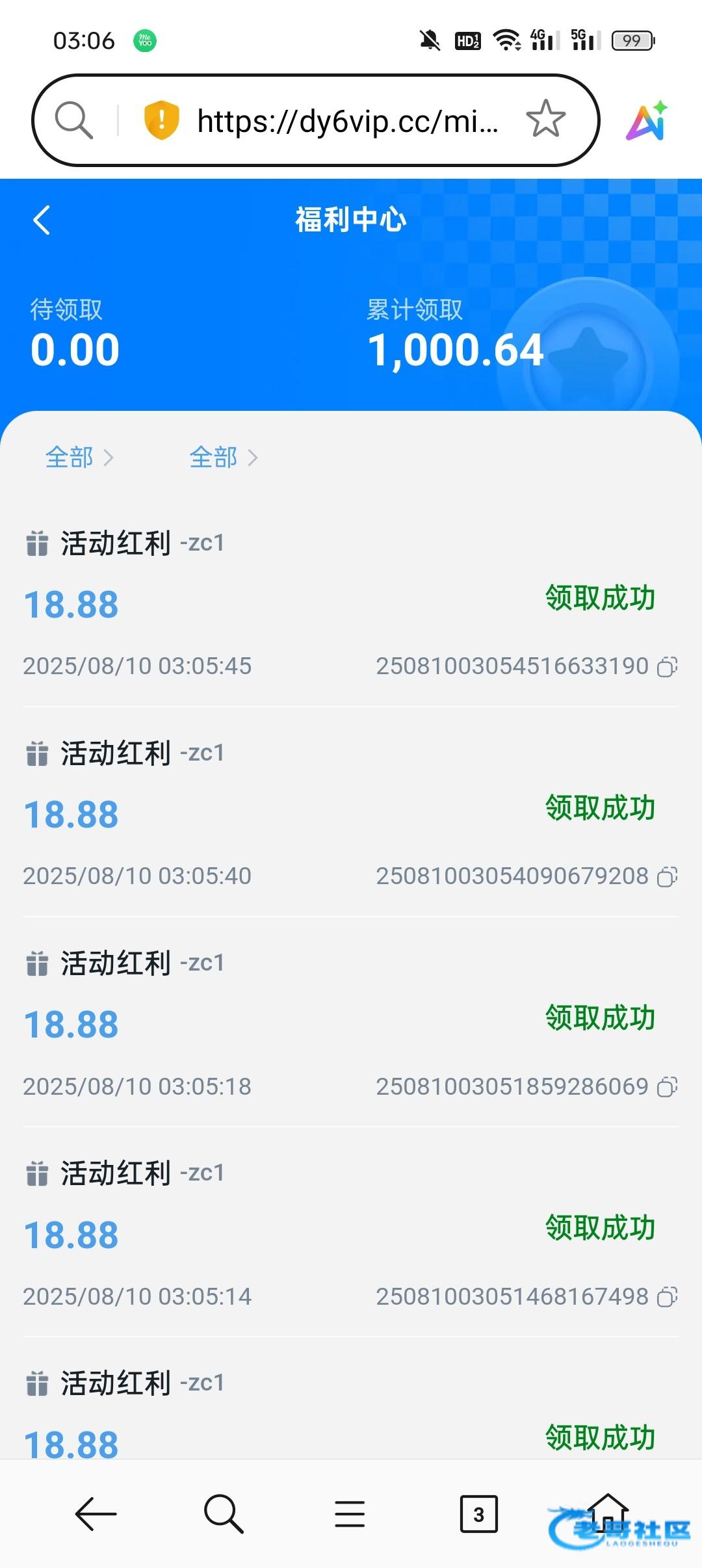The height and width of the screenshot is (1568, 702).
Task: Open the browser URL address field
Action: [x=347, y=121]
